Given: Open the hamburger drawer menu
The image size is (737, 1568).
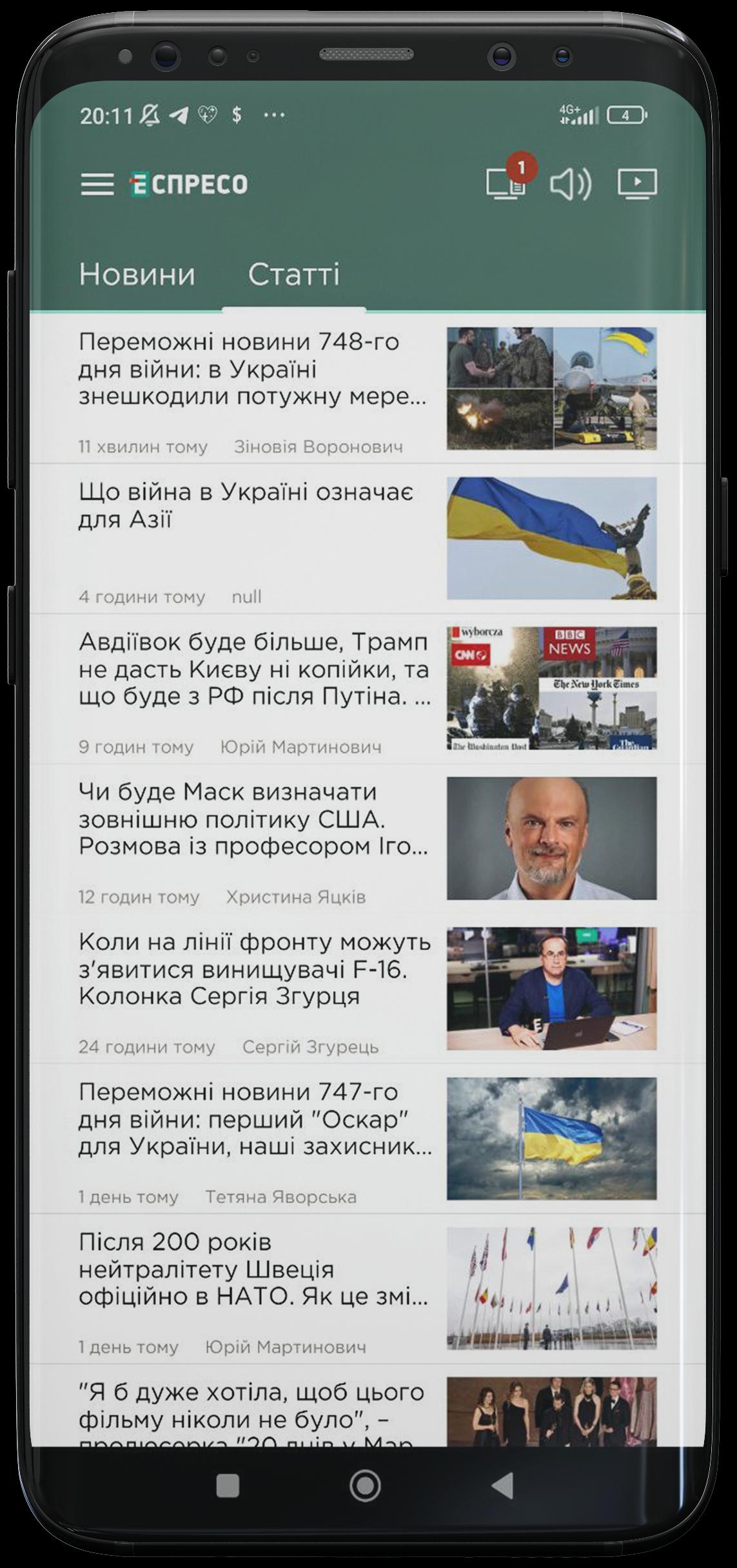Looking at the screenshot, I should point(97,184).
